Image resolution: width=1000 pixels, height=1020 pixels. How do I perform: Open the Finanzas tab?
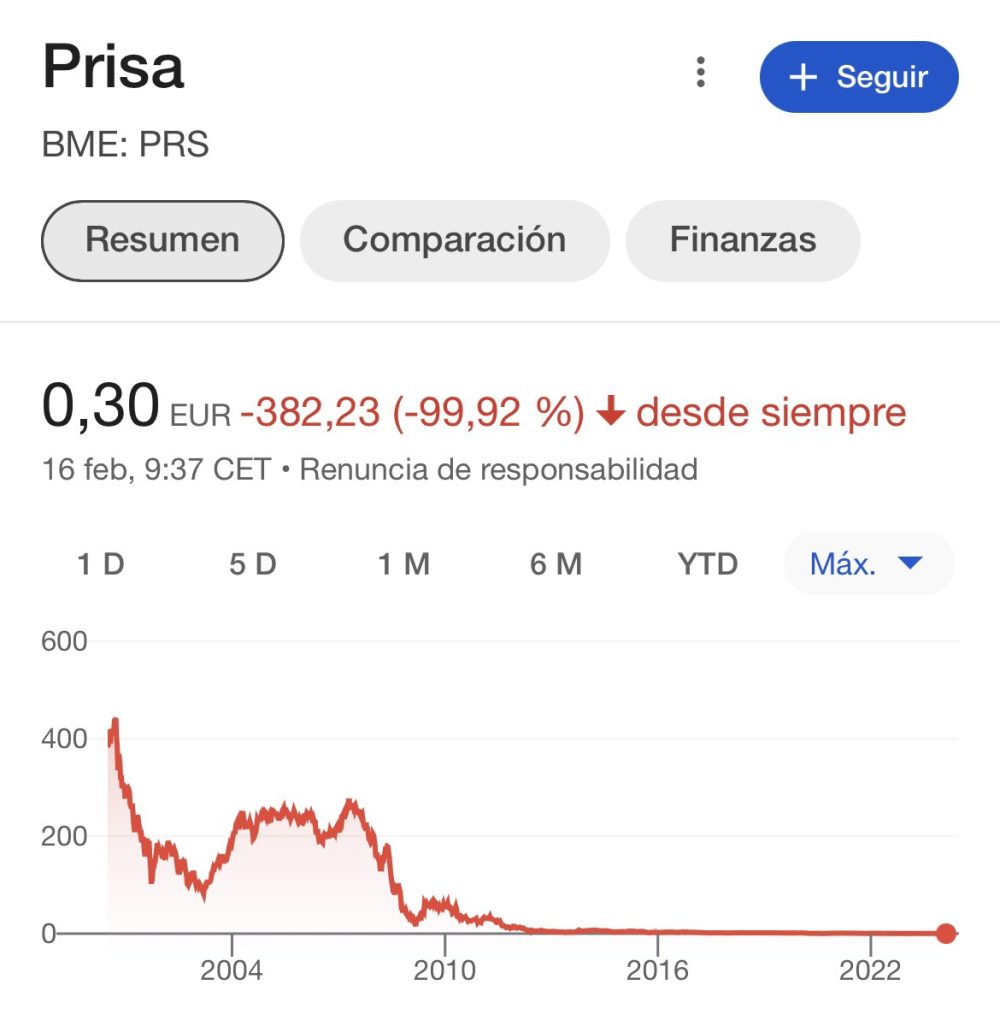[742, 240]
